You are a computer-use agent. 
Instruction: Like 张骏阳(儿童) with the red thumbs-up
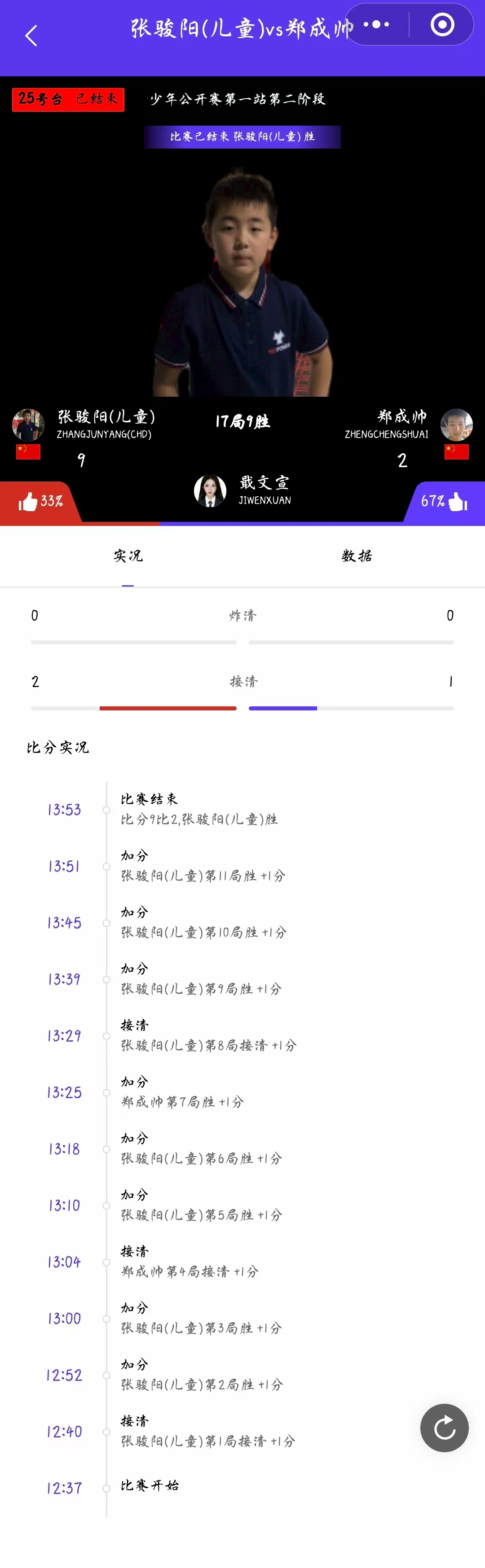click(x=29, y=502)
